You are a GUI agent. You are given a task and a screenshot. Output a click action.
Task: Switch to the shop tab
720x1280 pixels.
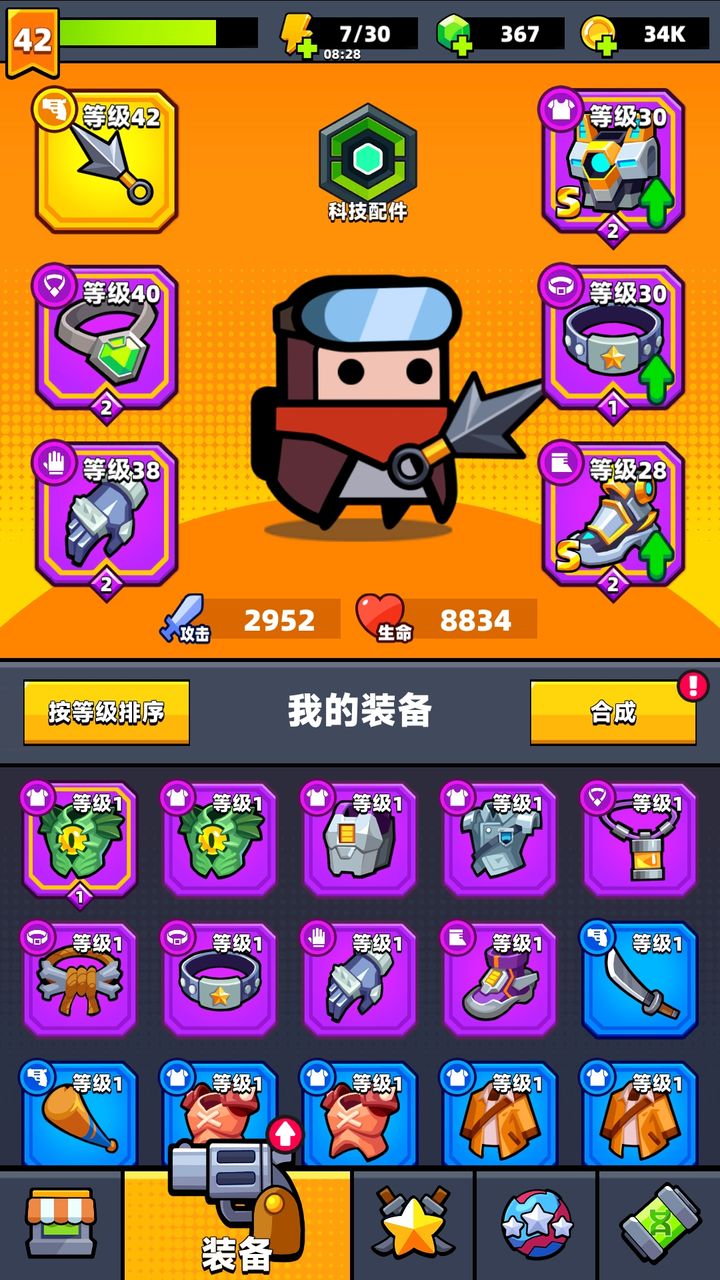tap(61, 1222)
